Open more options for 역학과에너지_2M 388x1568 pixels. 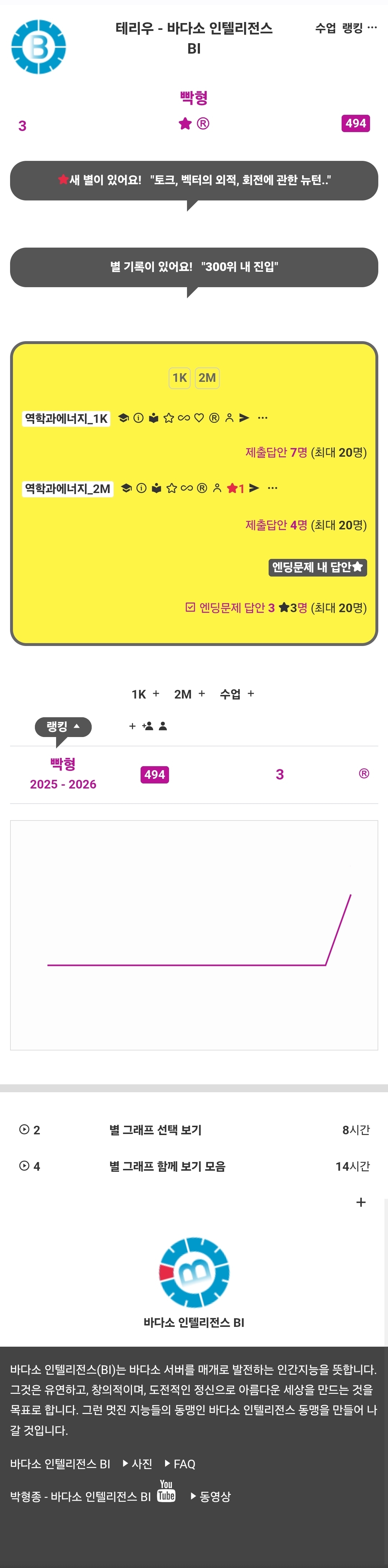[273, 488]
